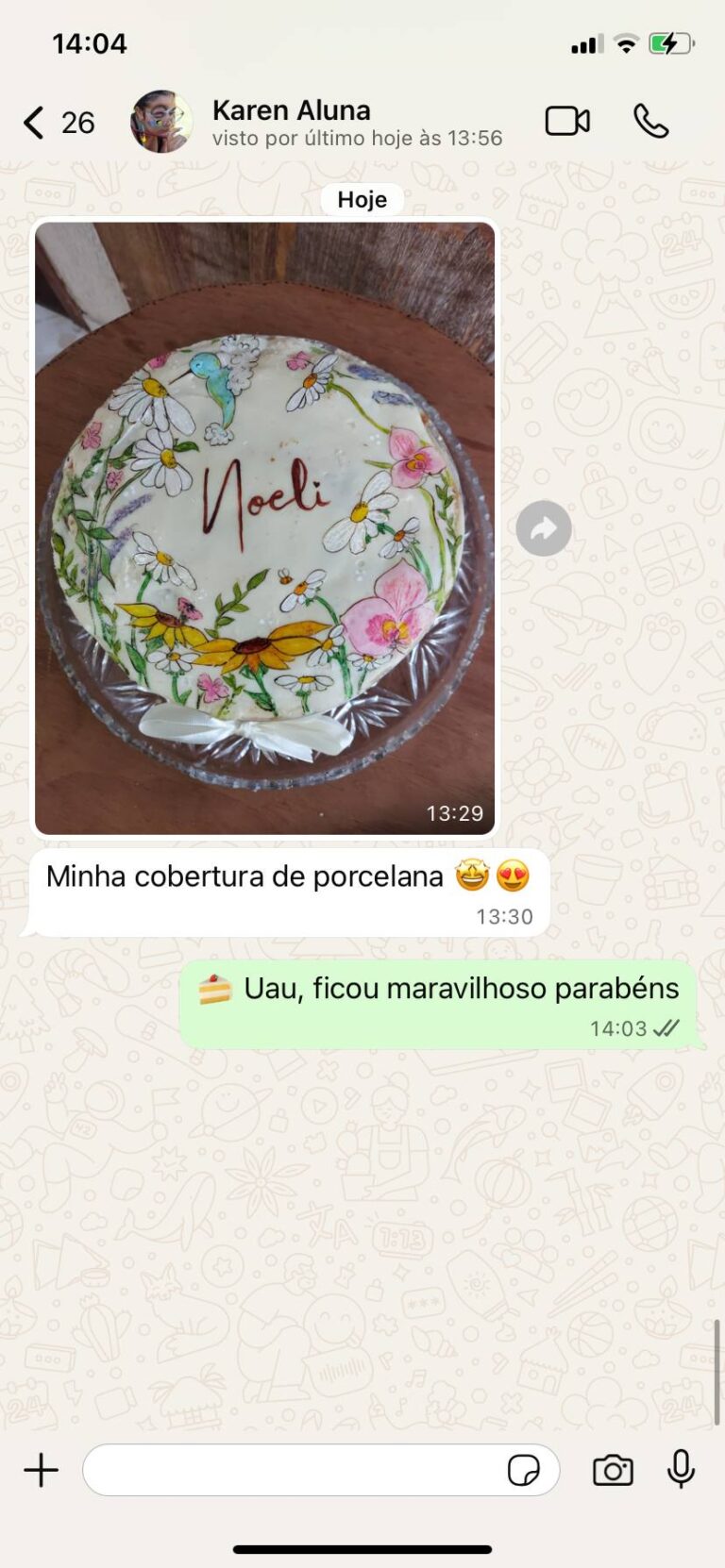Viewport: 725px width, 1568px height.
Task: Forward the cake photo
Action: point(544,529)
